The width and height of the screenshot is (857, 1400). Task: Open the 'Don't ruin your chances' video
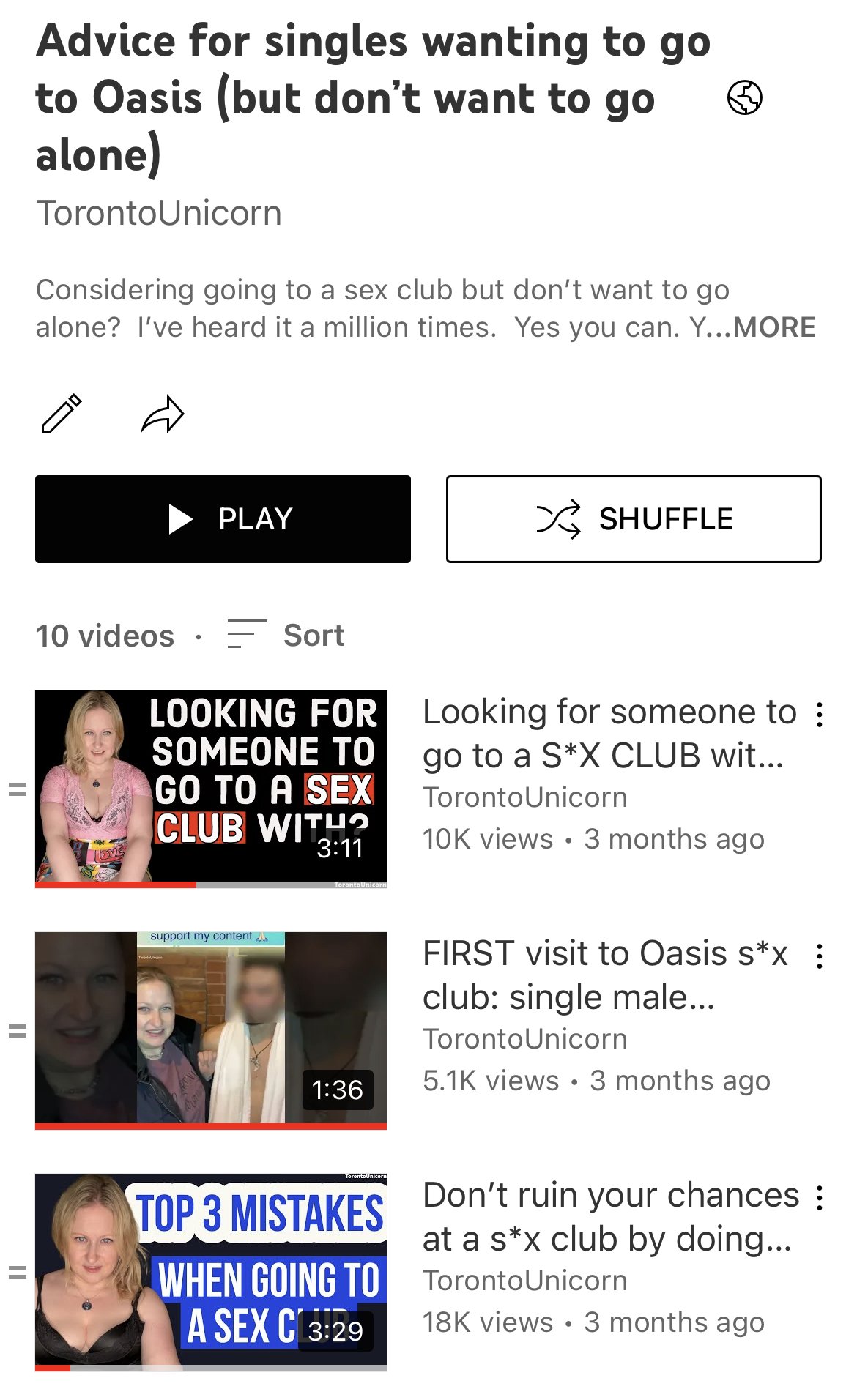[x=211, y=1273]
